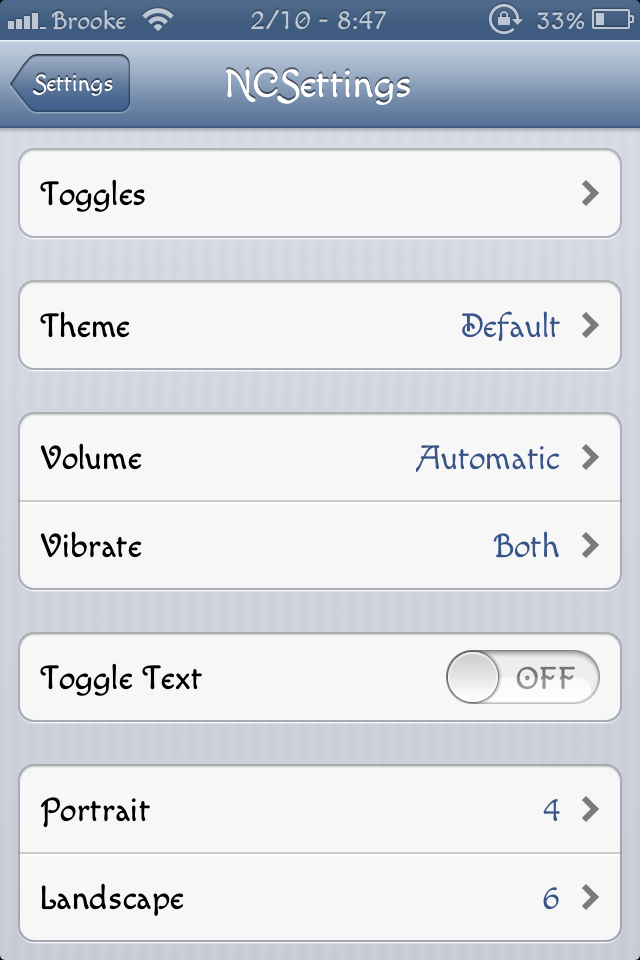640x960 pixels.
Task: Go back to Settings
Action: pyautogui.click(x=70, y=84)
